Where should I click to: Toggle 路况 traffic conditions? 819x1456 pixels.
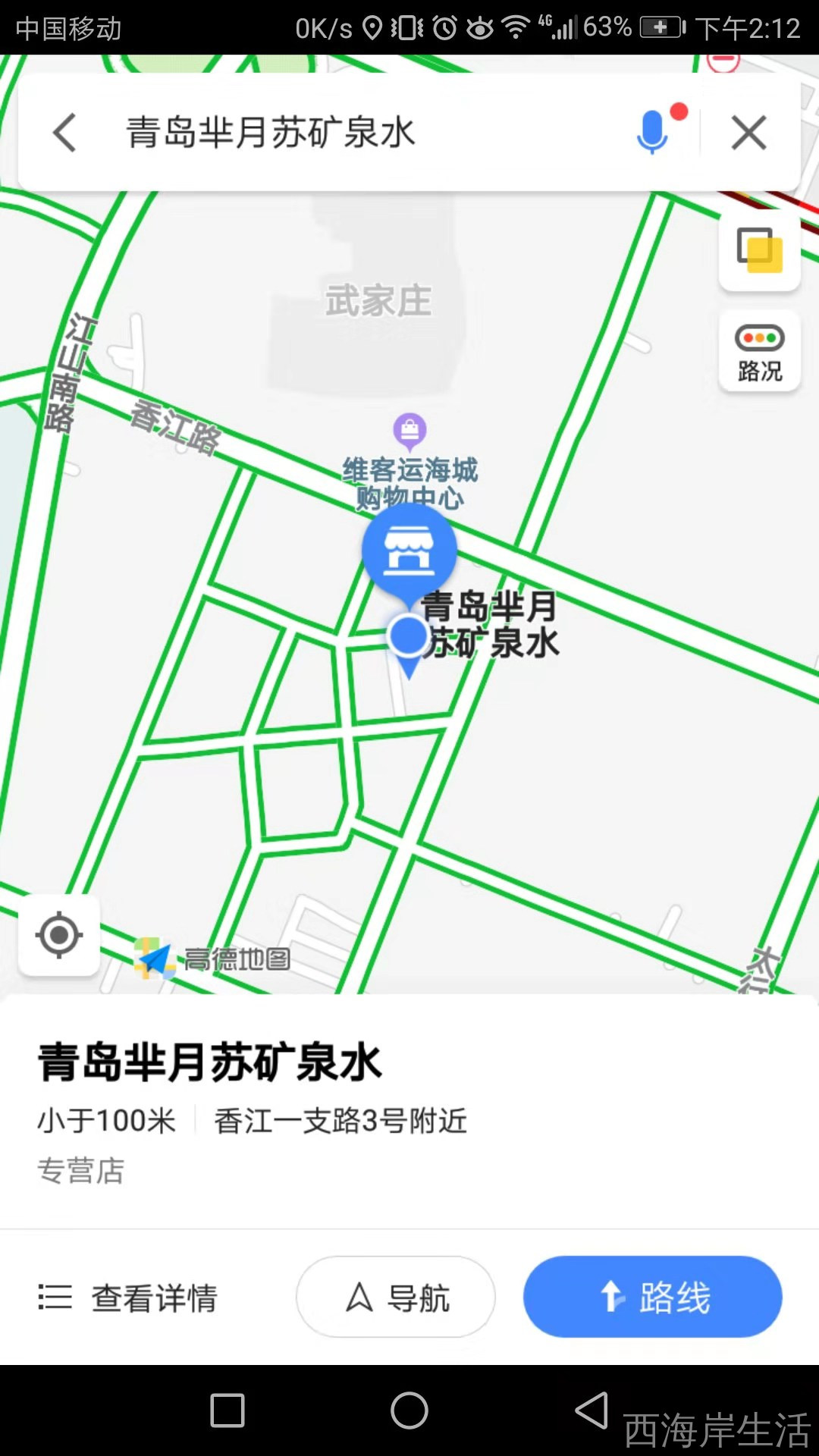tap(759, 352)
